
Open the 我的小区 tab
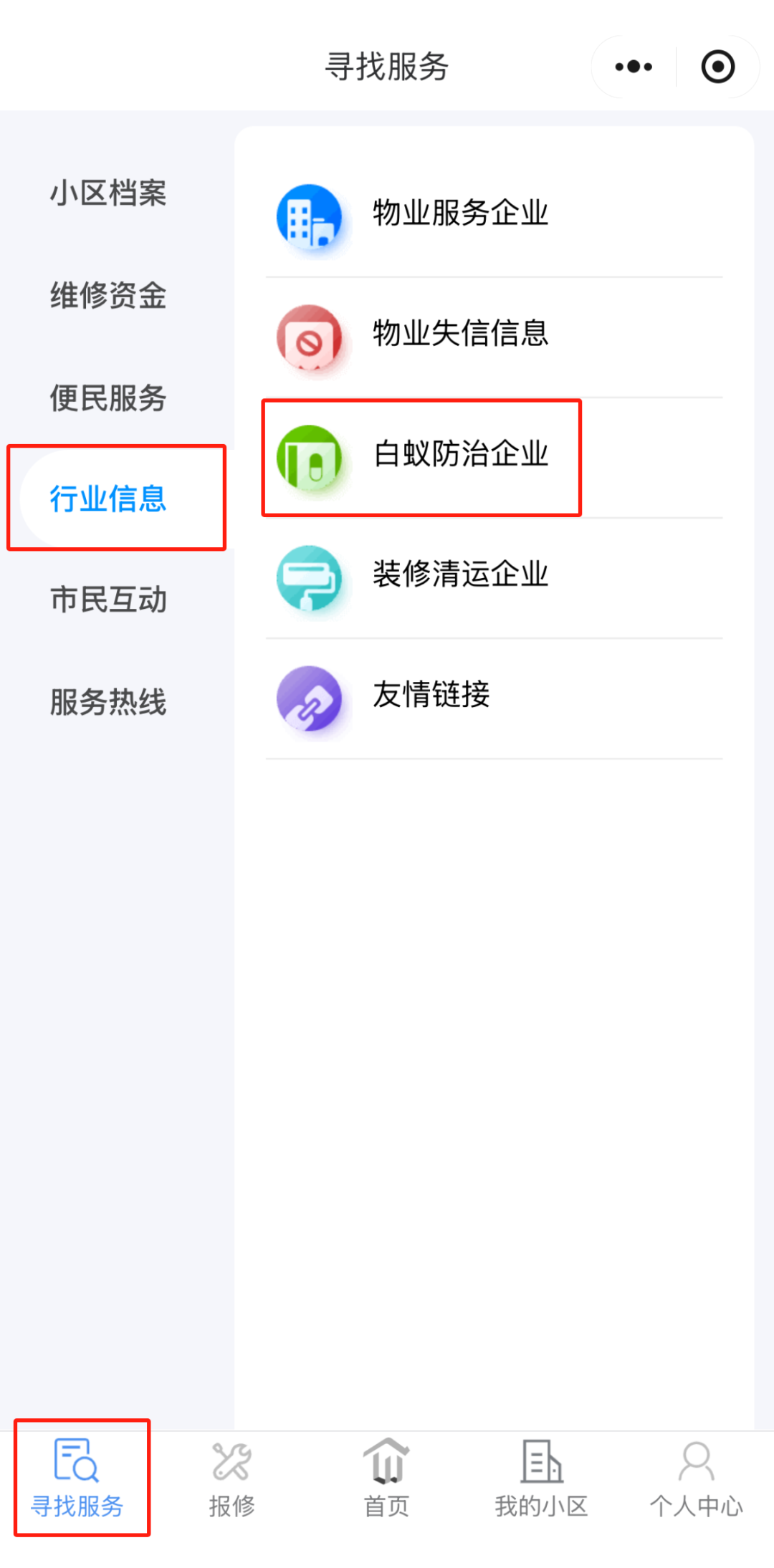click(541, 1478)
